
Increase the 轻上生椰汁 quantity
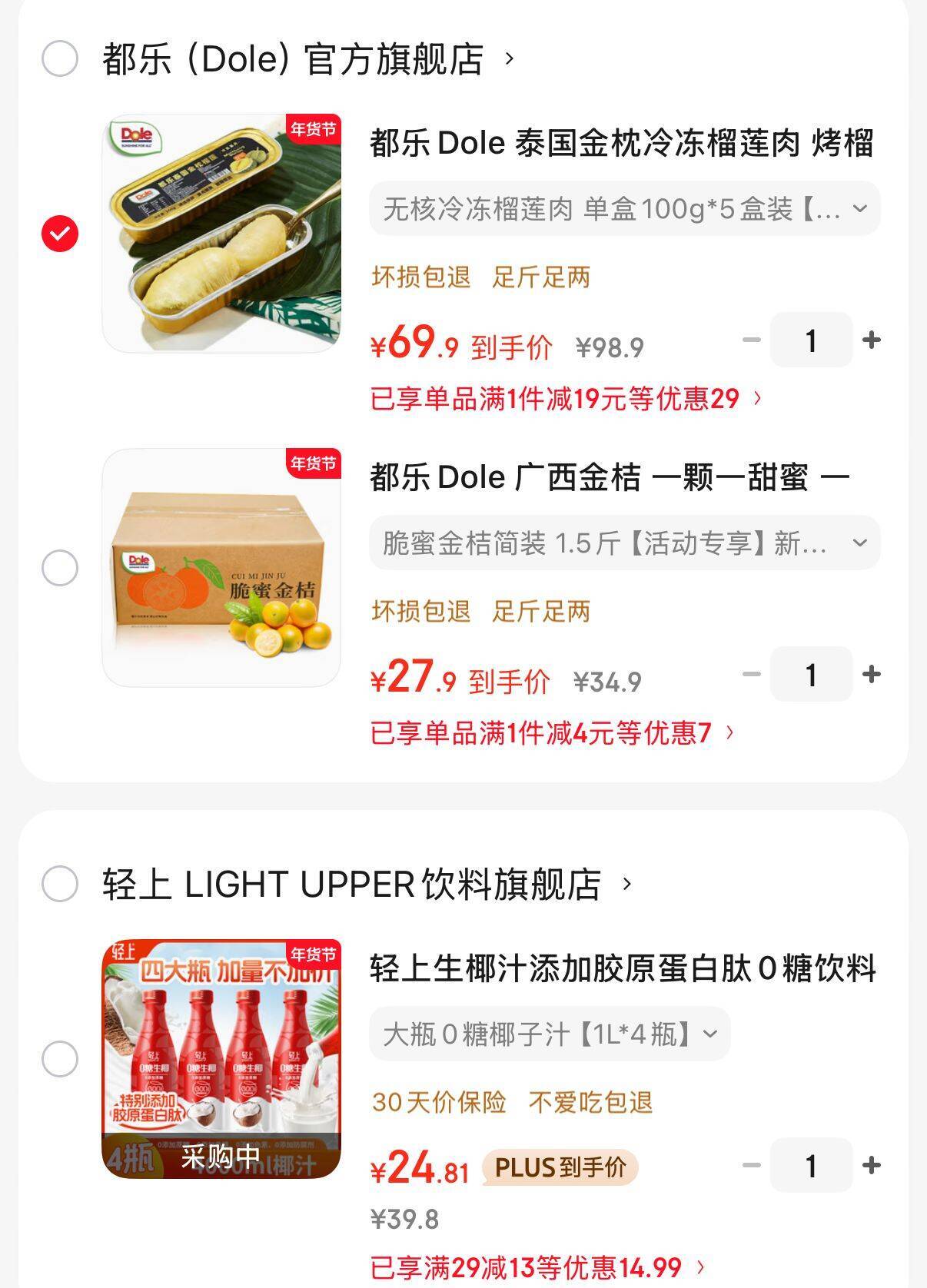click(x=872, y=1165)
